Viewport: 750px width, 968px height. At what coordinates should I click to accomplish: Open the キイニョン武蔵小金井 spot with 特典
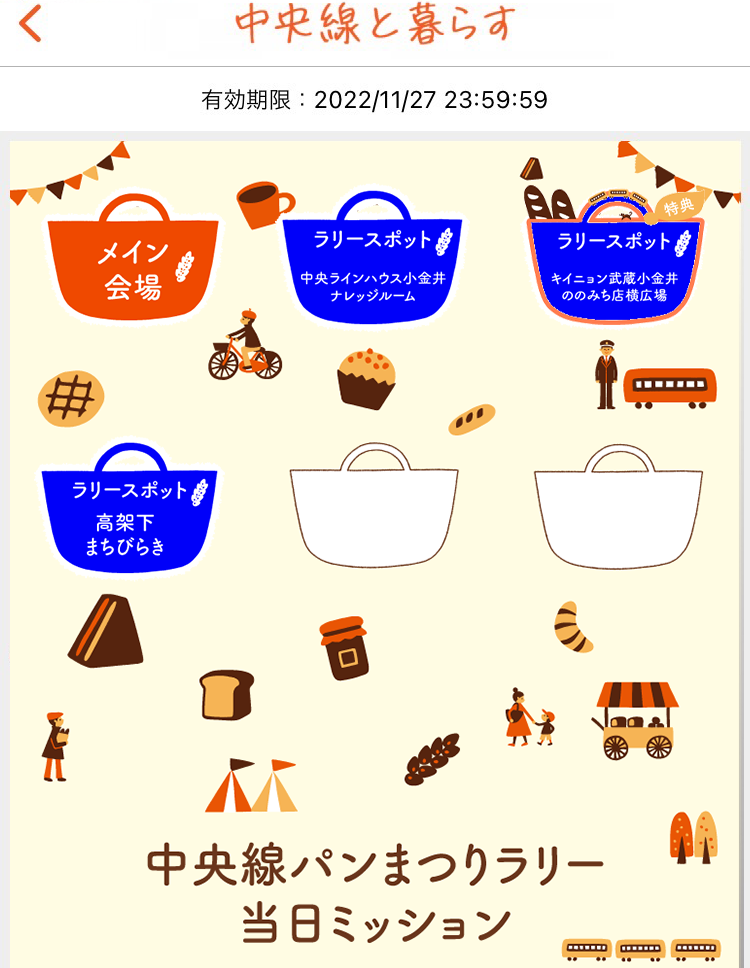[x=615, y=267]
